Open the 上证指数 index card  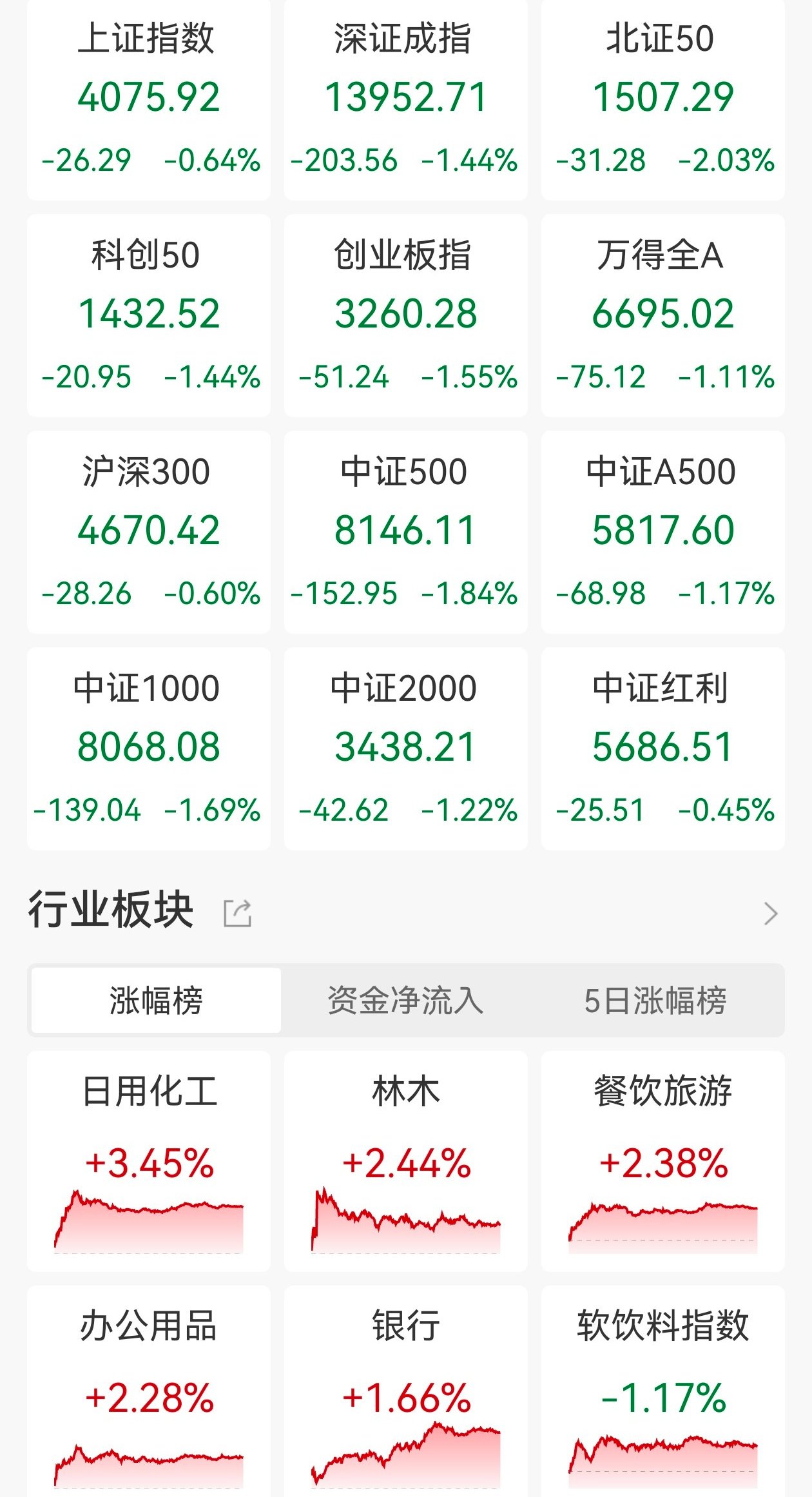click(x=149, y=100)
